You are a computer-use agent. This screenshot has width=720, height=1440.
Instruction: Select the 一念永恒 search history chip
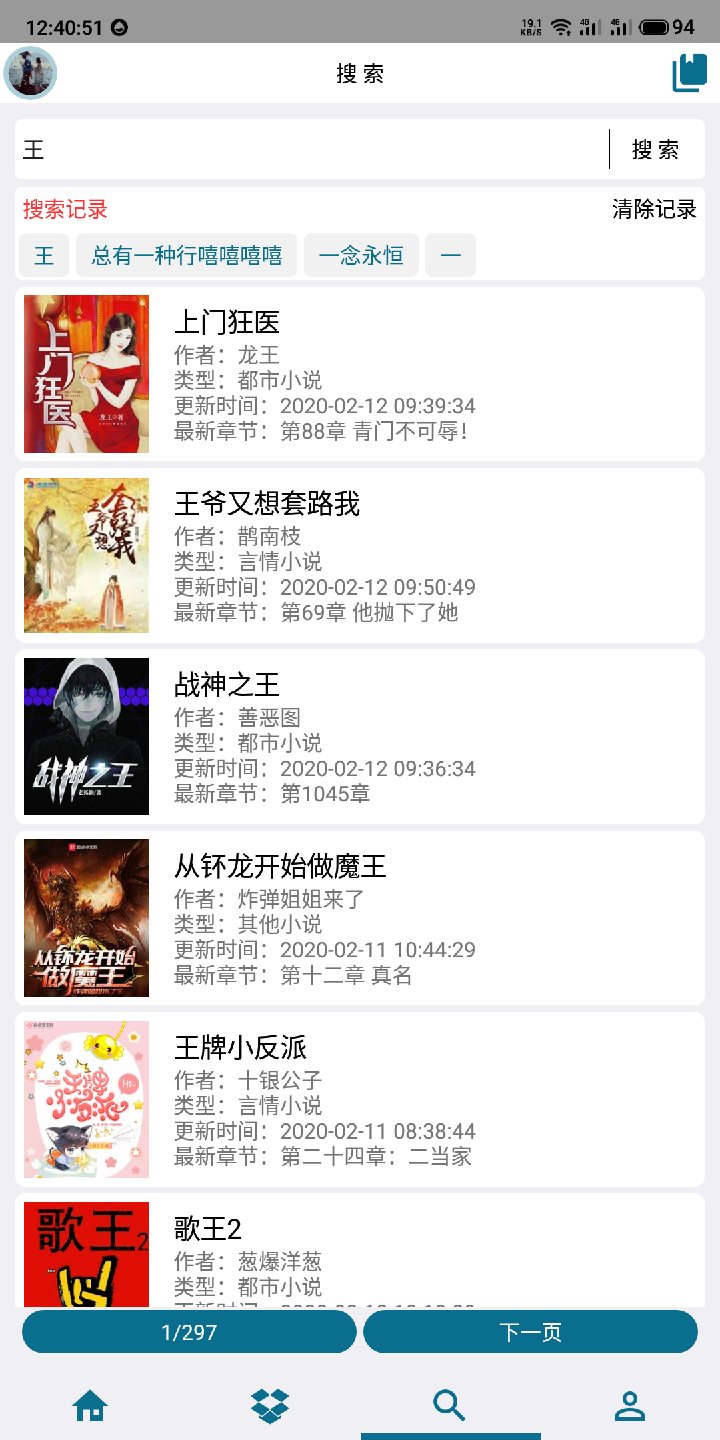[x=361, y=256]
